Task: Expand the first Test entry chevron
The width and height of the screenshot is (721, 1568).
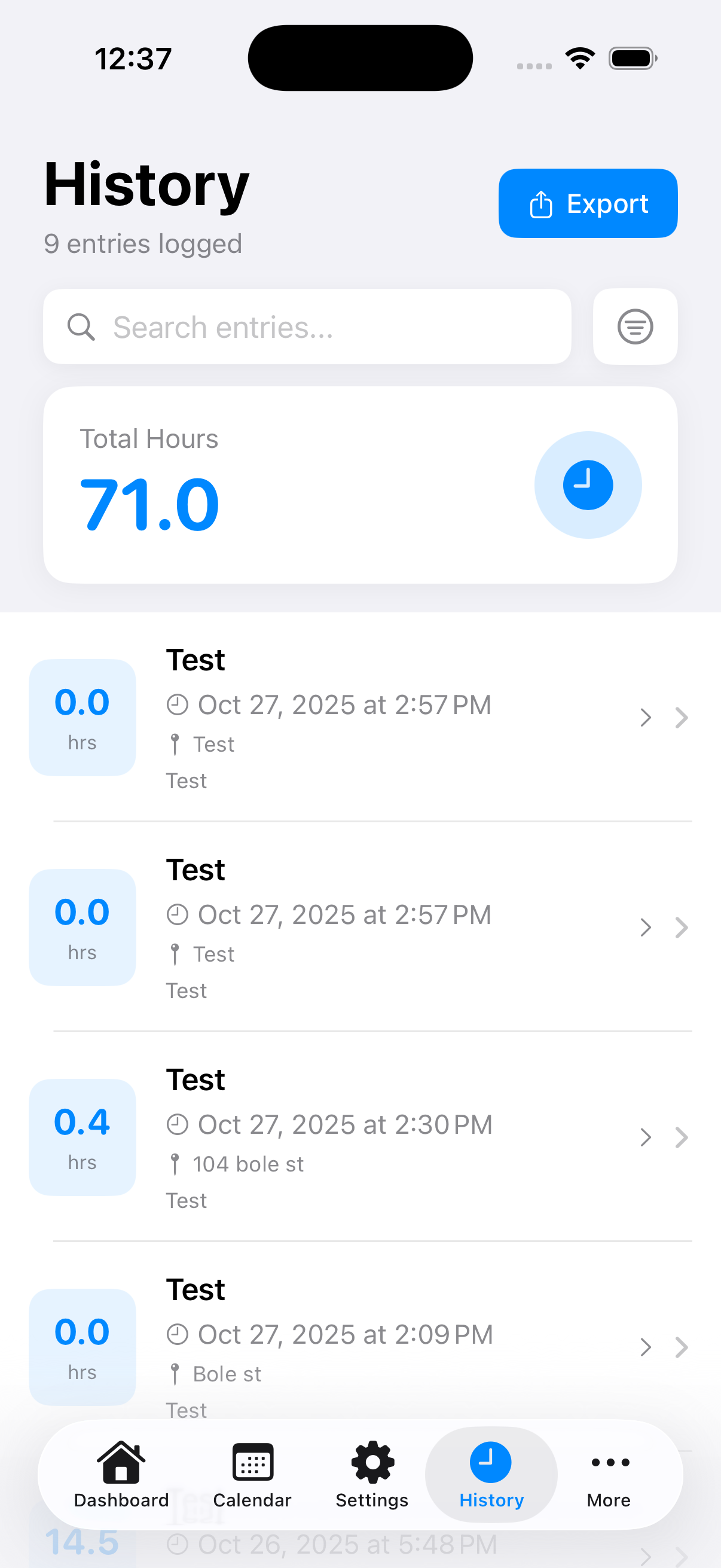Action: point(645,718)
